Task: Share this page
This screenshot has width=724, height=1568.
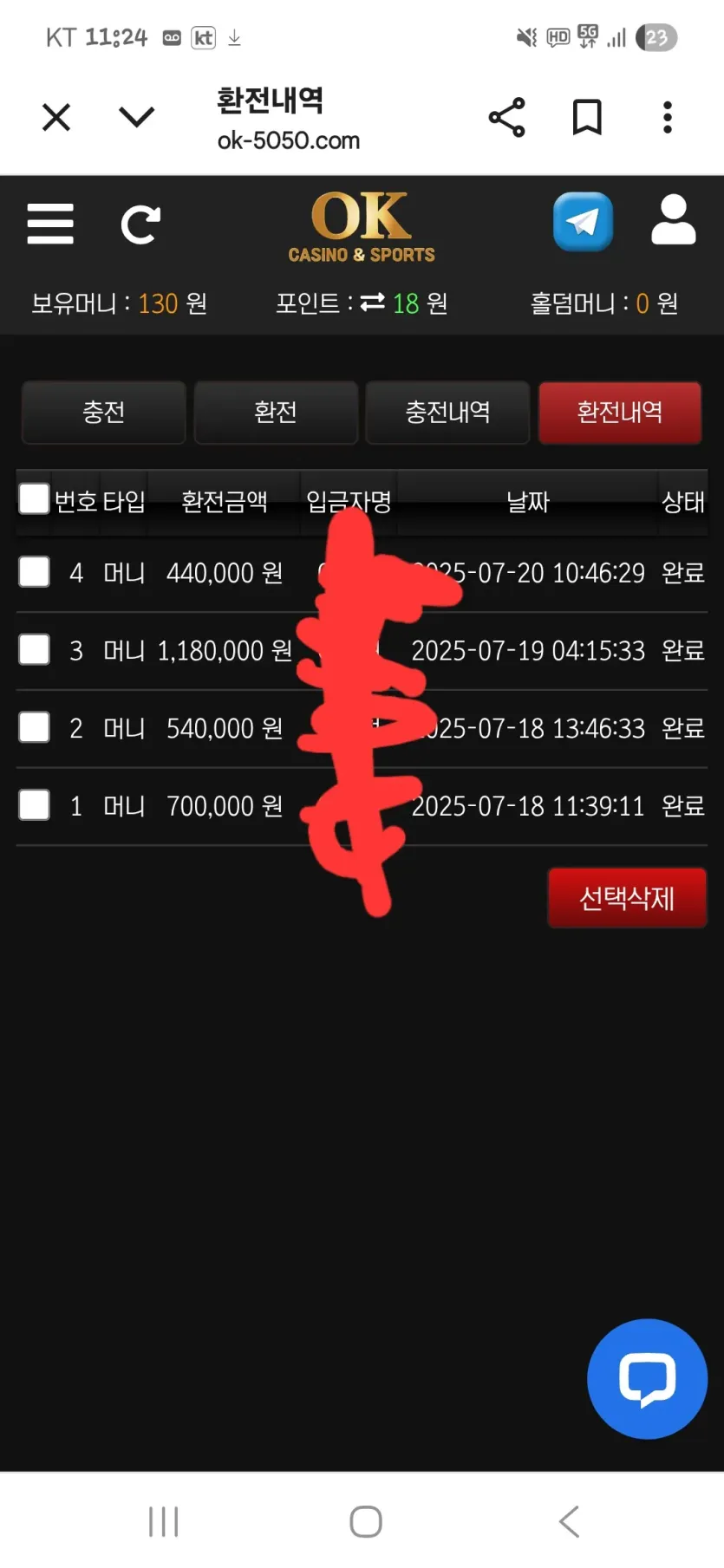Action: (507, 117)
